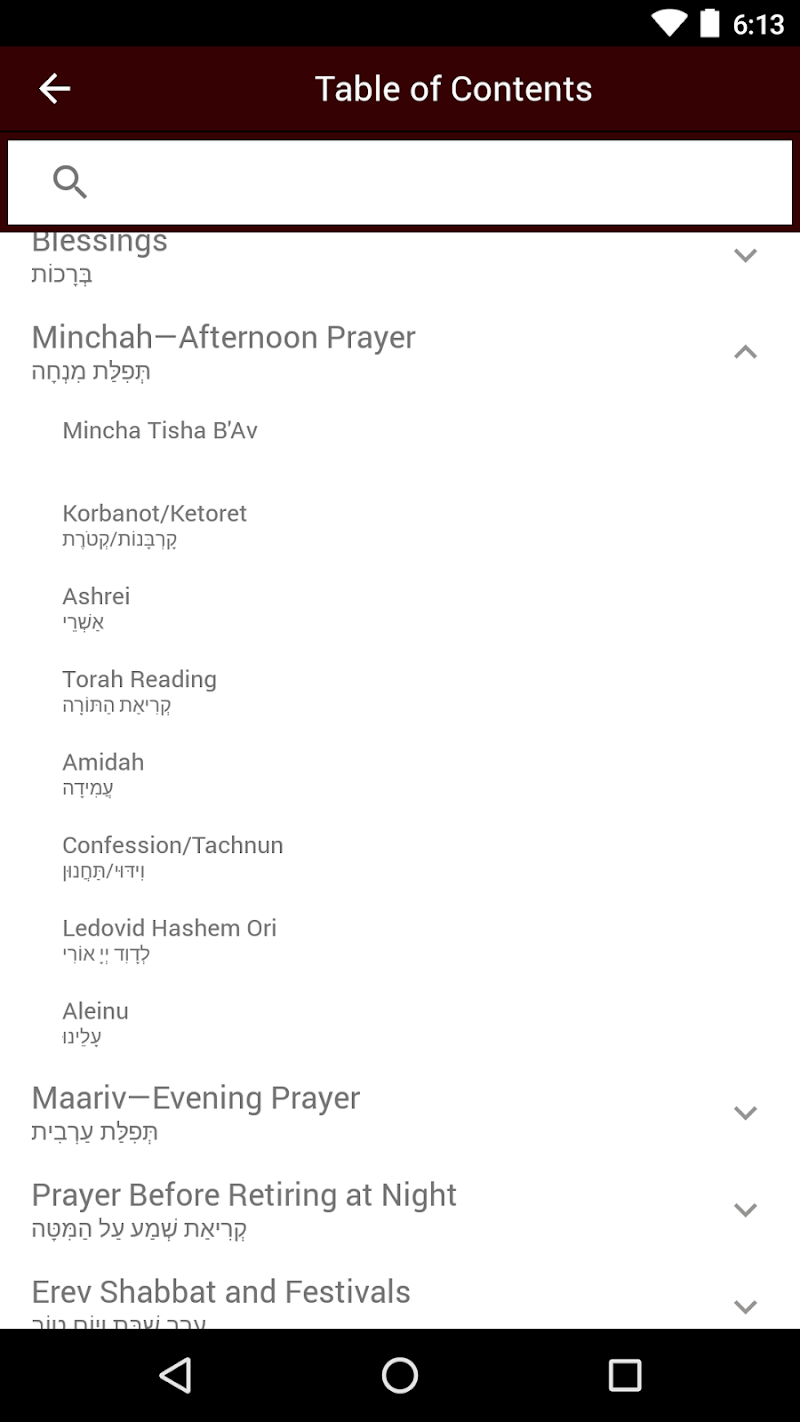Expand Maariv—Evening Prayer
This screenshot has width=800, height=1422.
click(744, 1113)
